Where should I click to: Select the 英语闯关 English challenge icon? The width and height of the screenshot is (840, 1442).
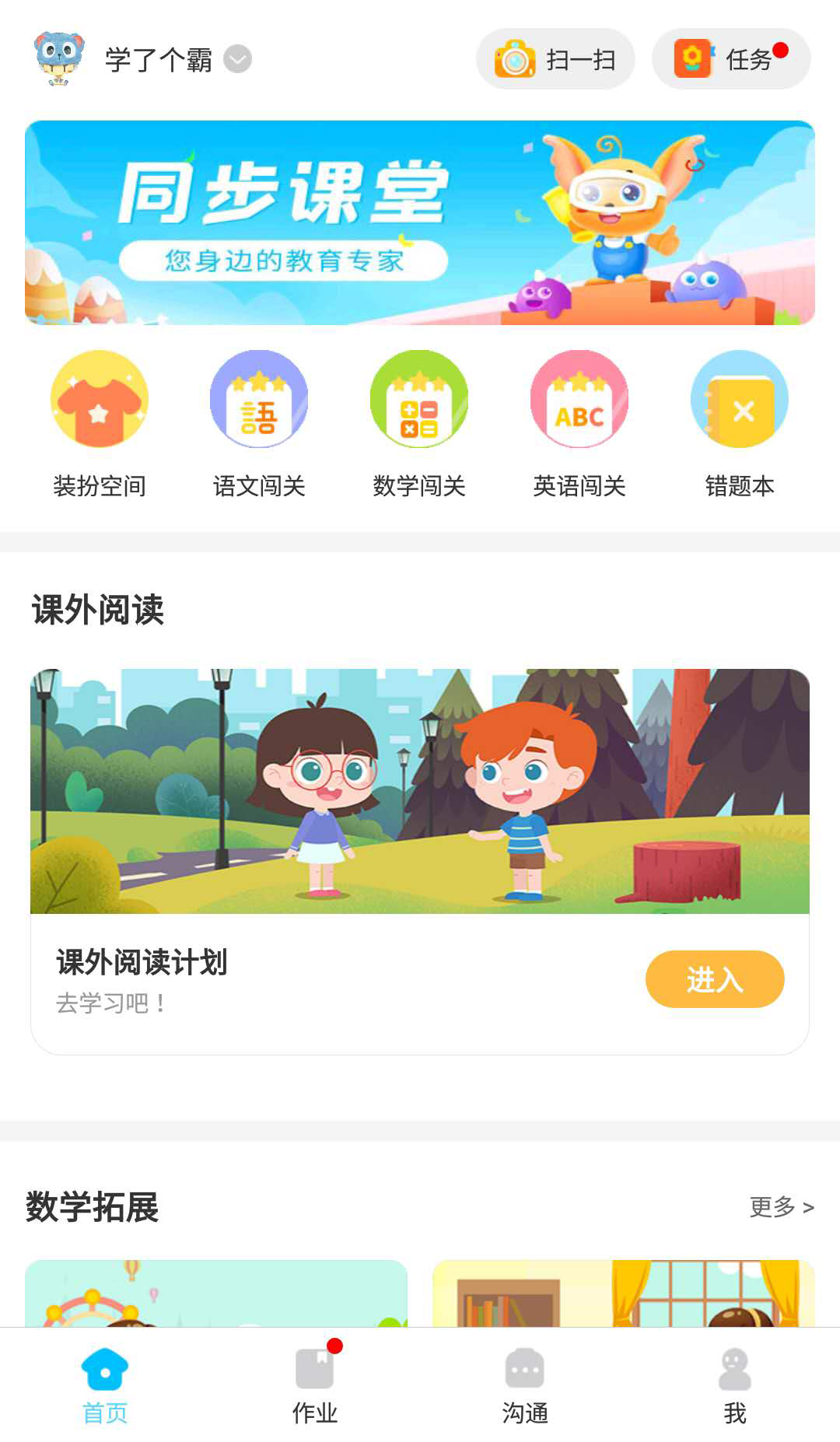pyautogui.click(x=579, y=399)
